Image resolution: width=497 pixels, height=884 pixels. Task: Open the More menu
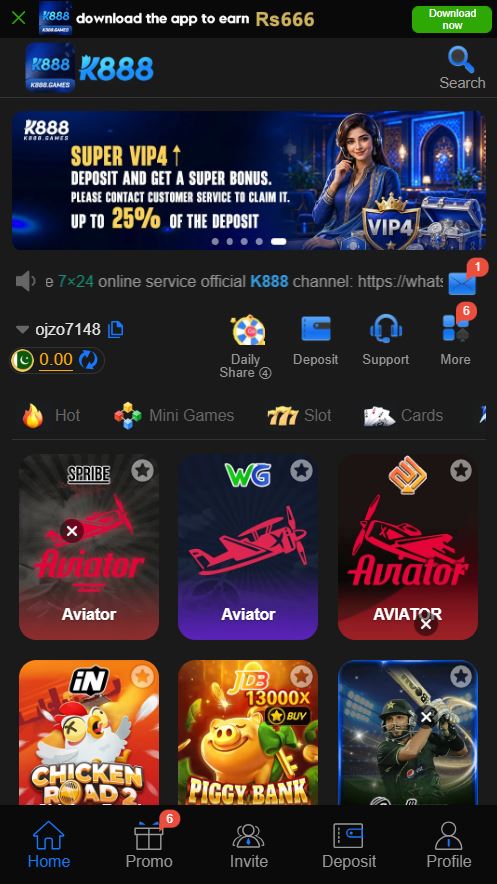(456, 341)
